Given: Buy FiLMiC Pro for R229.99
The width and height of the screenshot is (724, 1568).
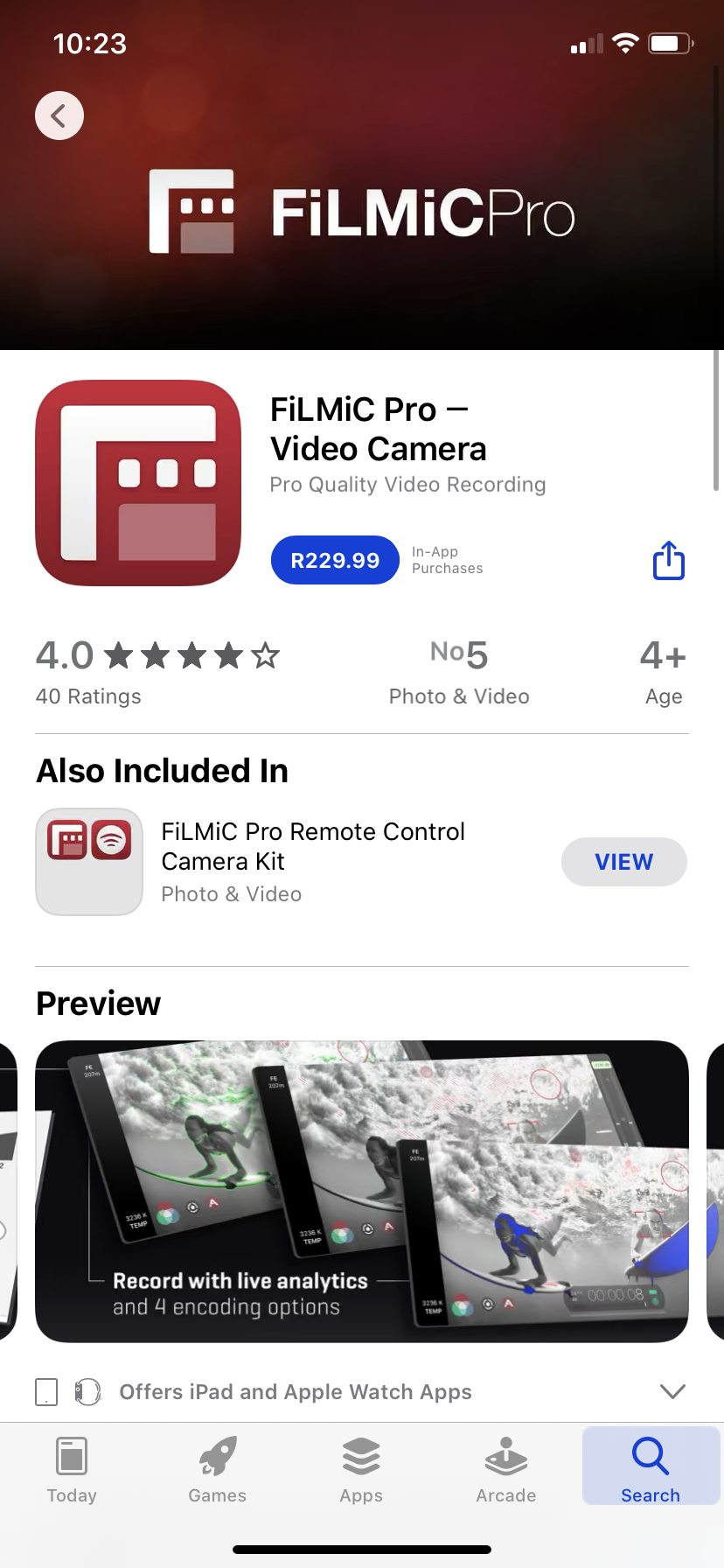Looking at the screenshot, I should click(335, 560).
